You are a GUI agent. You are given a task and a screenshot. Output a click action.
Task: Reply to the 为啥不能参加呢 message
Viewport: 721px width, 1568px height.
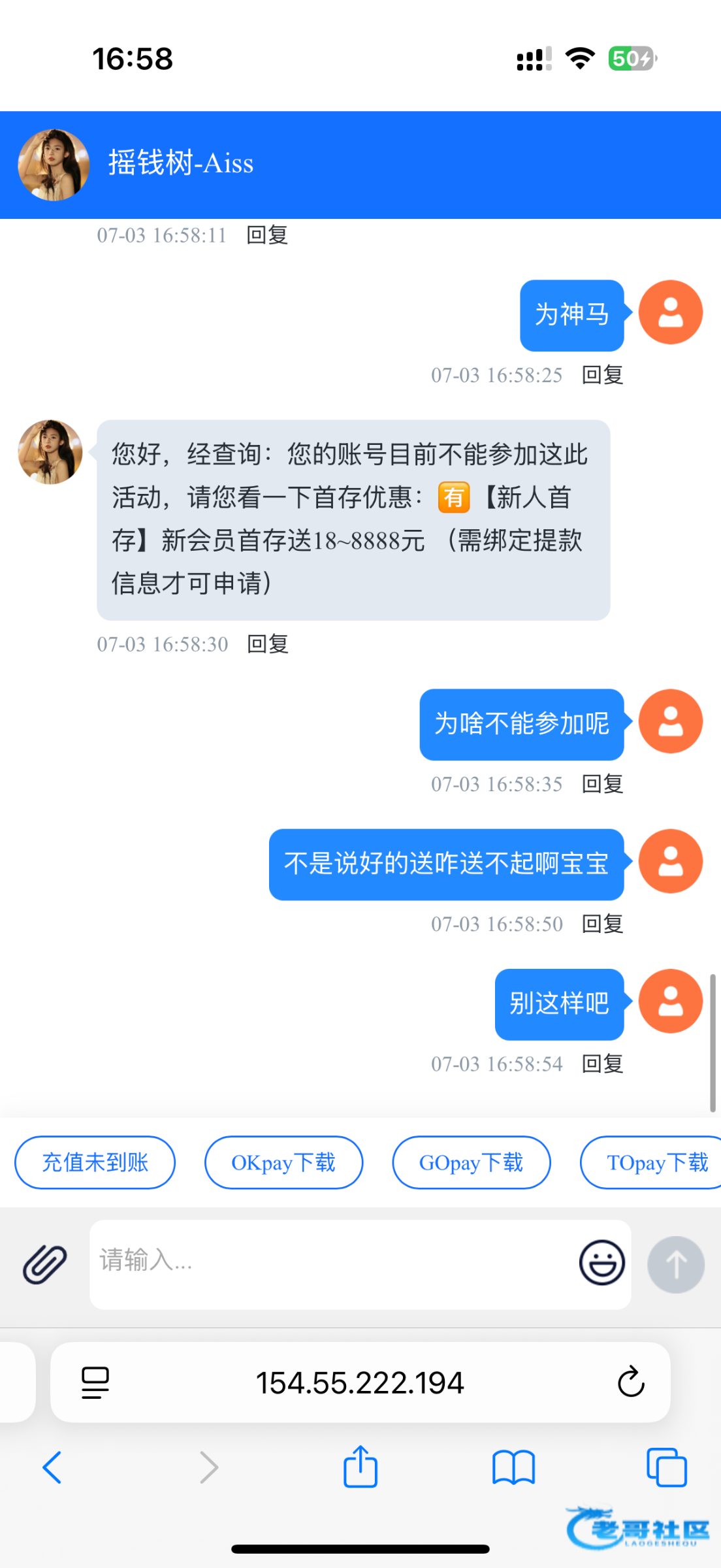tap(602, 784)
